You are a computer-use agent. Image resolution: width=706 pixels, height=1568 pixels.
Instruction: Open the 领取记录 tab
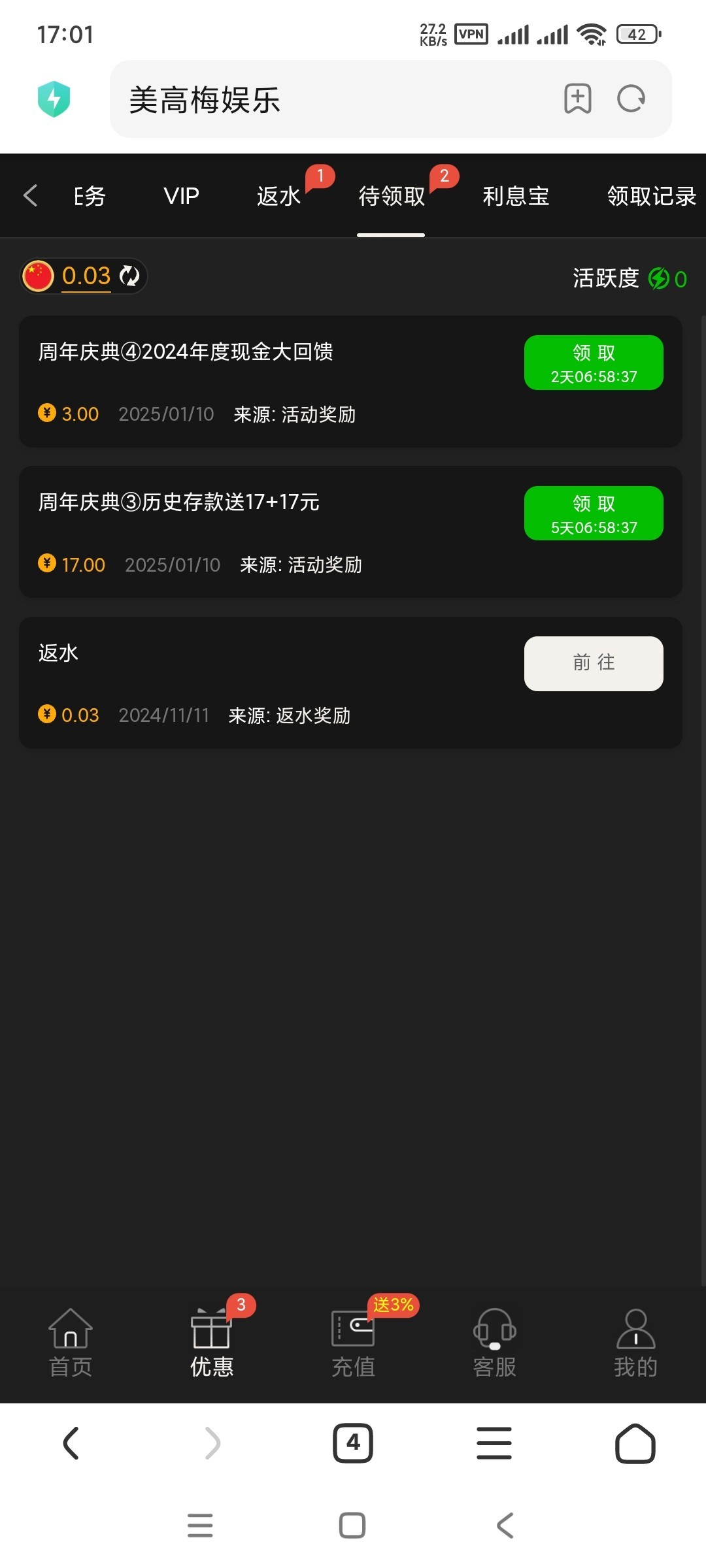click(x=651, y=196)
